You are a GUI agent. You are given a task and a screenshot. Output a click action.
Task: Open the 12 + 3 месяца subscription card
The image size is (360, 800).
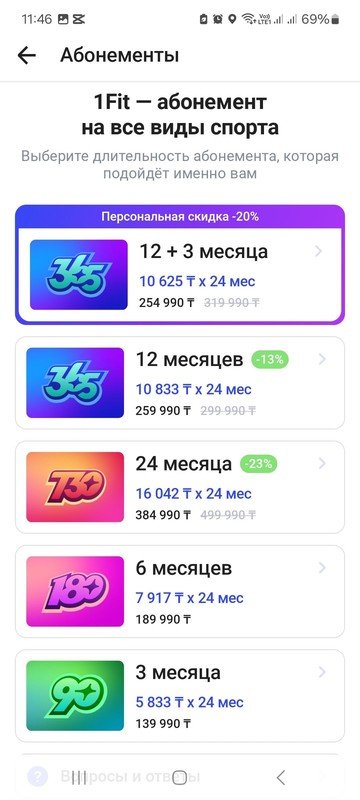pyautogui.click(x=180, y=275)
